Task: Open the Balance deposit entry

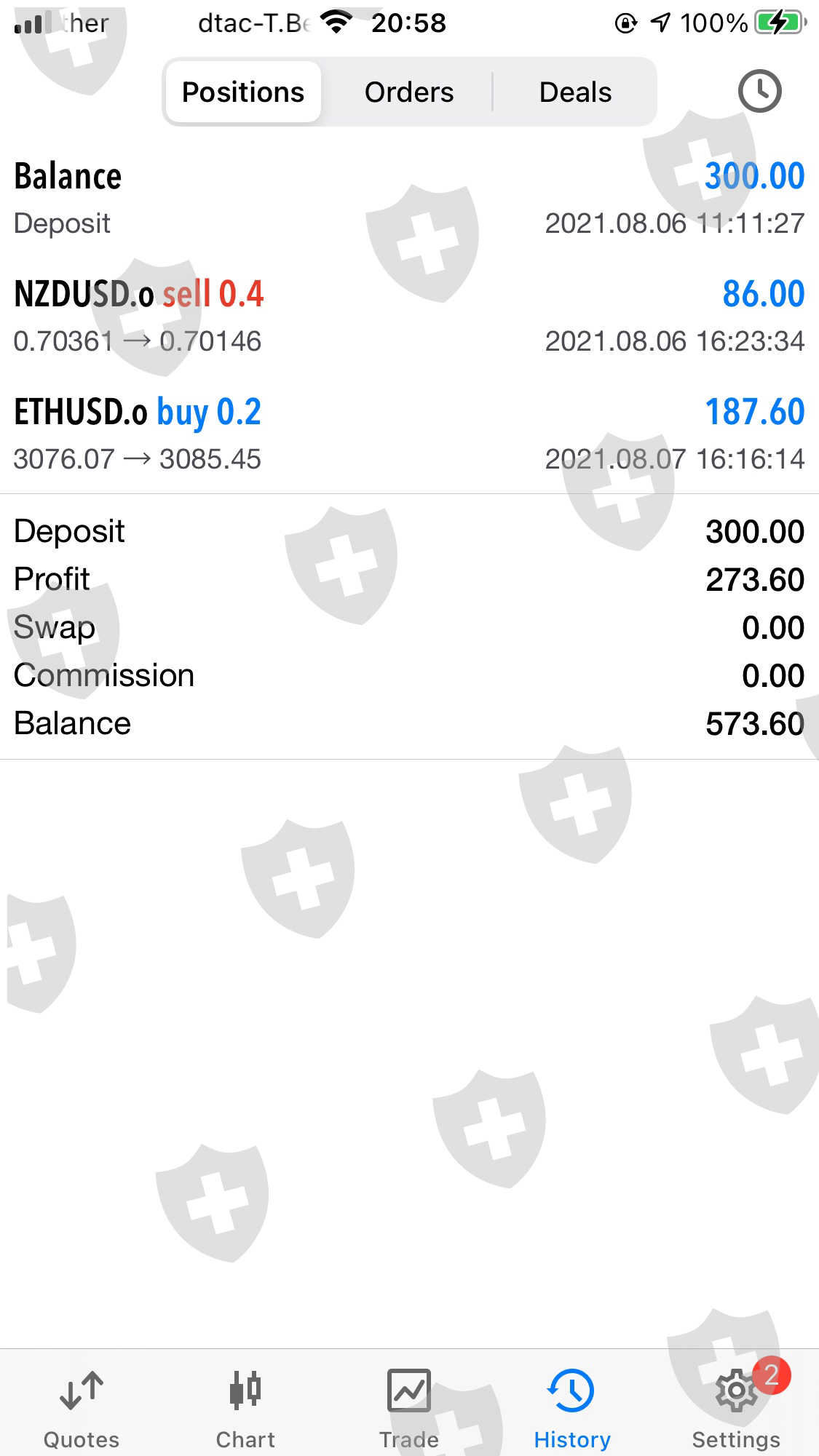Action: tap(409, 199)
